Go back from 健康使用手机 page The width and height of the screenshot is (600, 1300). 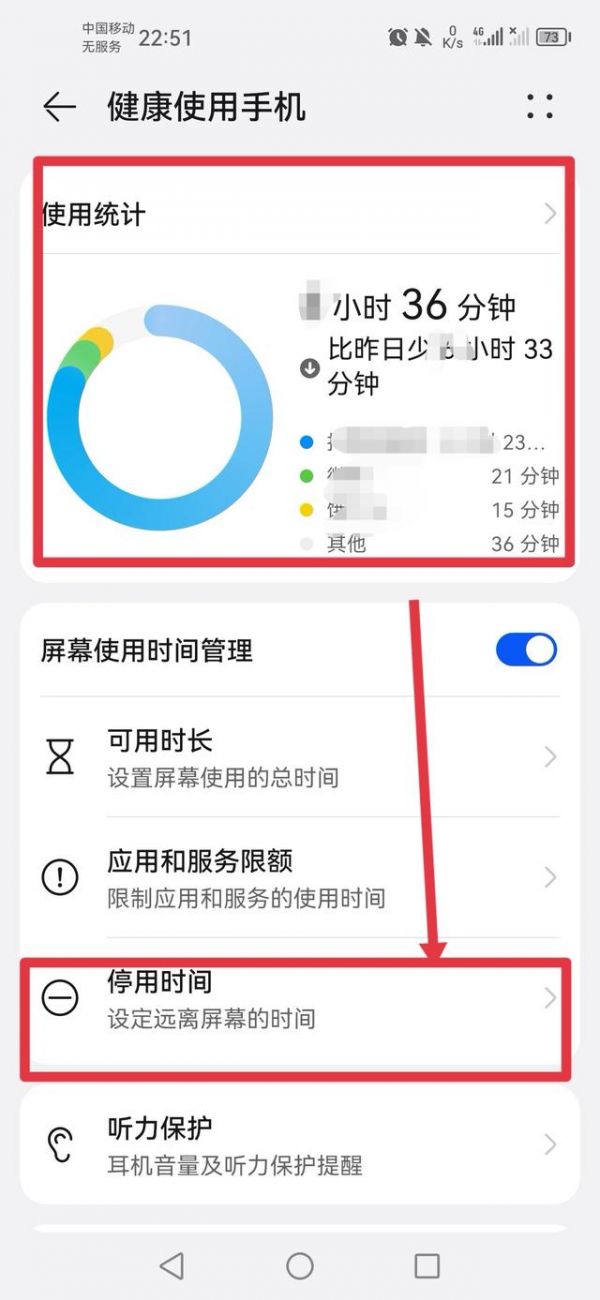pyautogui.click(x=60, y=107)
